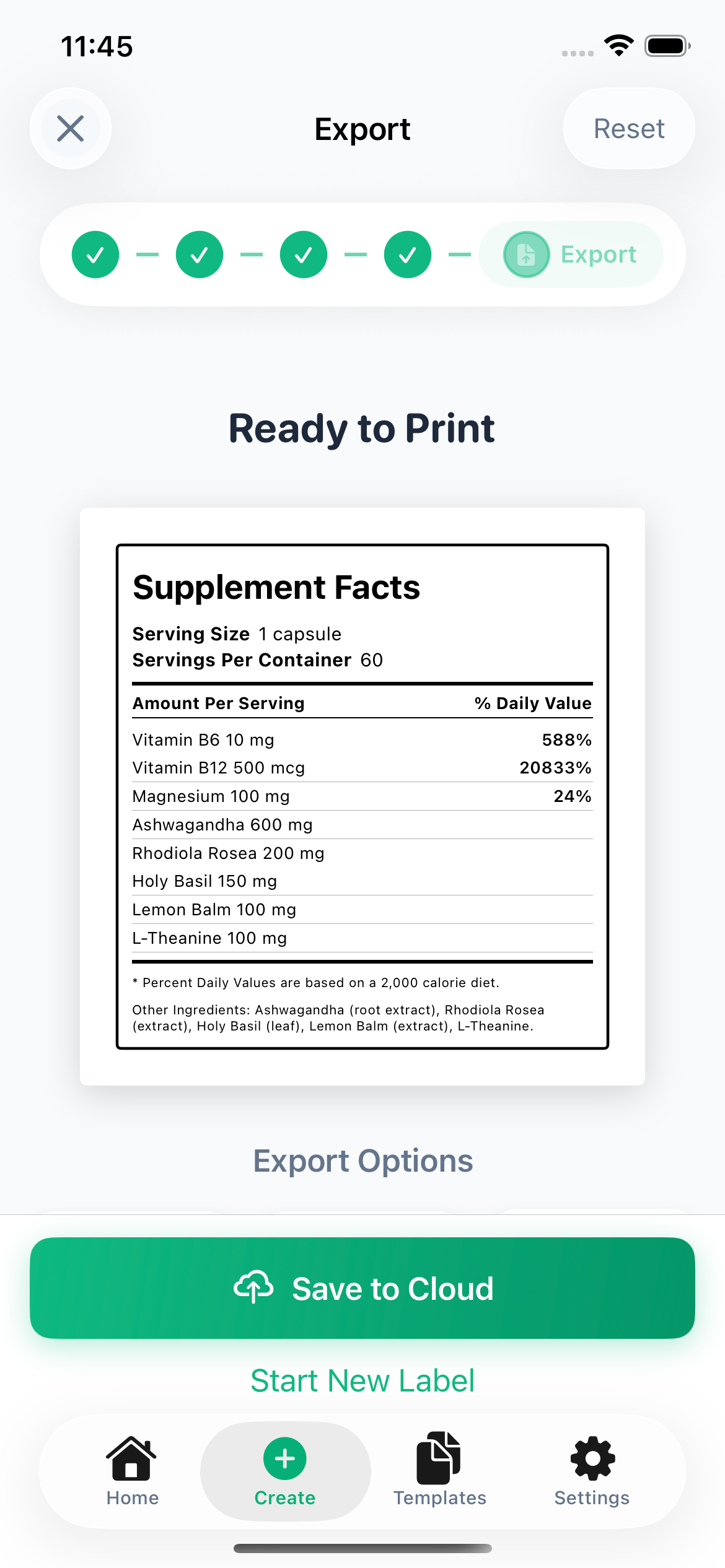Image resolution: width=725 pixels, height=1568 pixels.
Task: Switch to the Home tab
Action: [132, 1471]
